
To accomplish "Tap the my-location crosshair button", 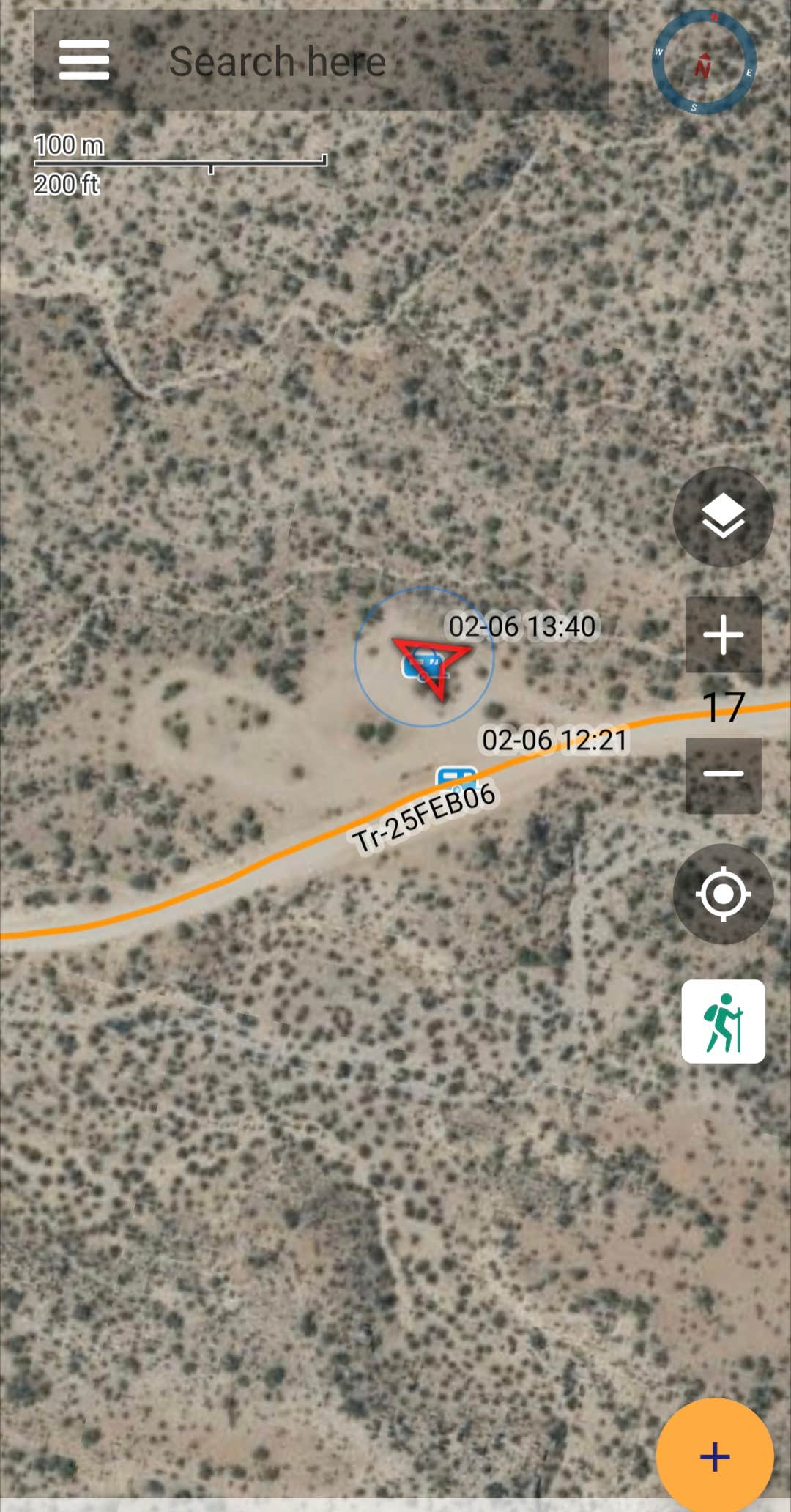I will coord(722,894).
